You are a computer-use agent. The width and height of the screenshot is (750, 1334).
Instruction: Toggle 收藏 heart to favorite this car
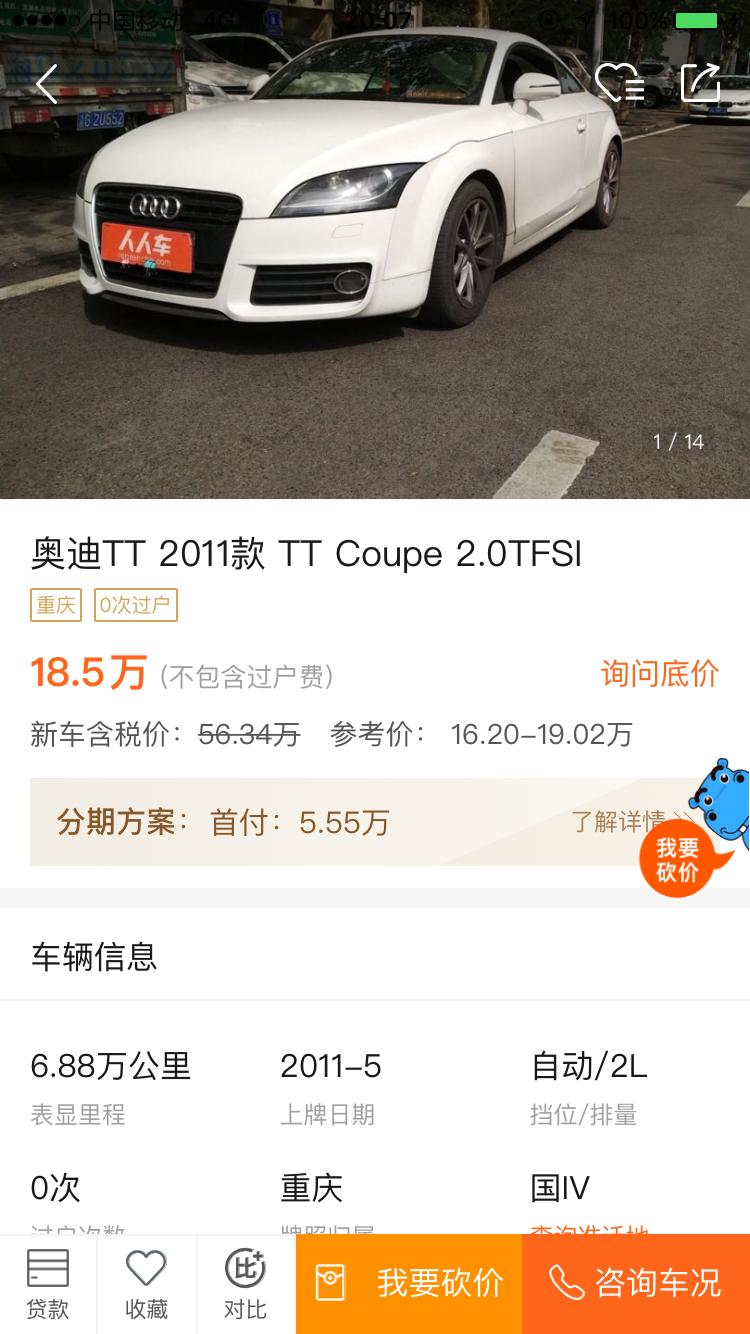click(x=147, y=1283)
